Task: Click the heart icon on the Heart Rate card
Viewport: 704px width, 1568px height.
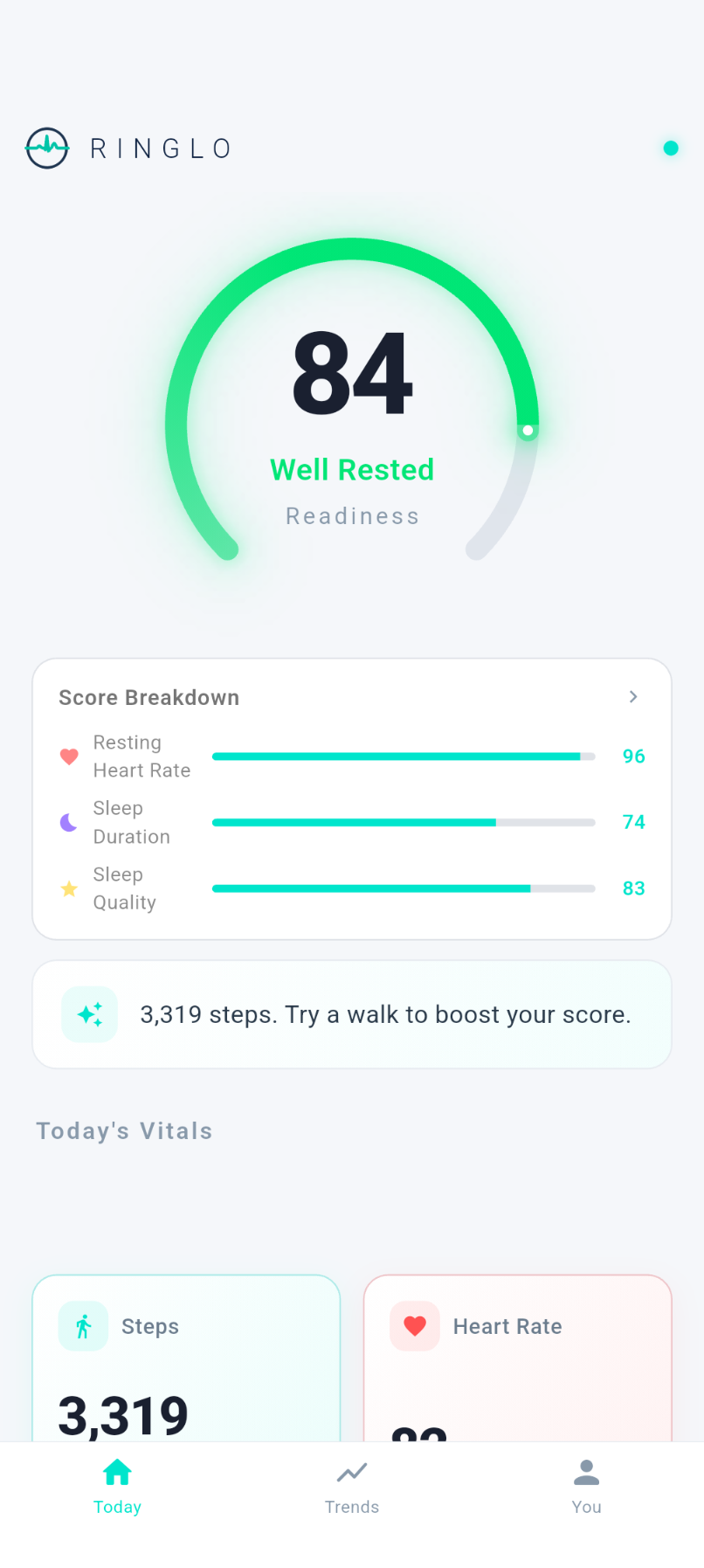Action: pos(414,1326)
